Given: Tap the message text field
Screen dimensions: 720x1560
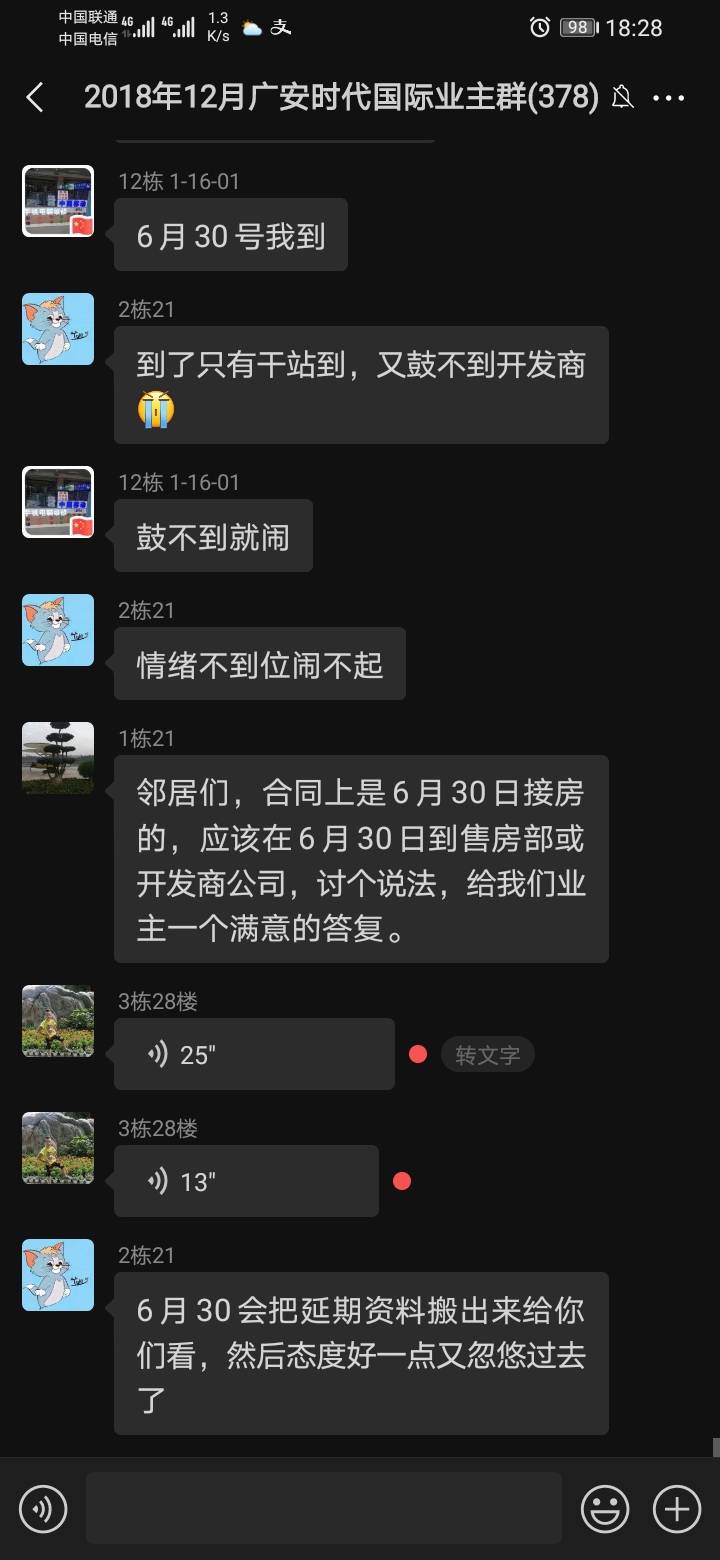Looking at the screenshot, I should 323,1507.
